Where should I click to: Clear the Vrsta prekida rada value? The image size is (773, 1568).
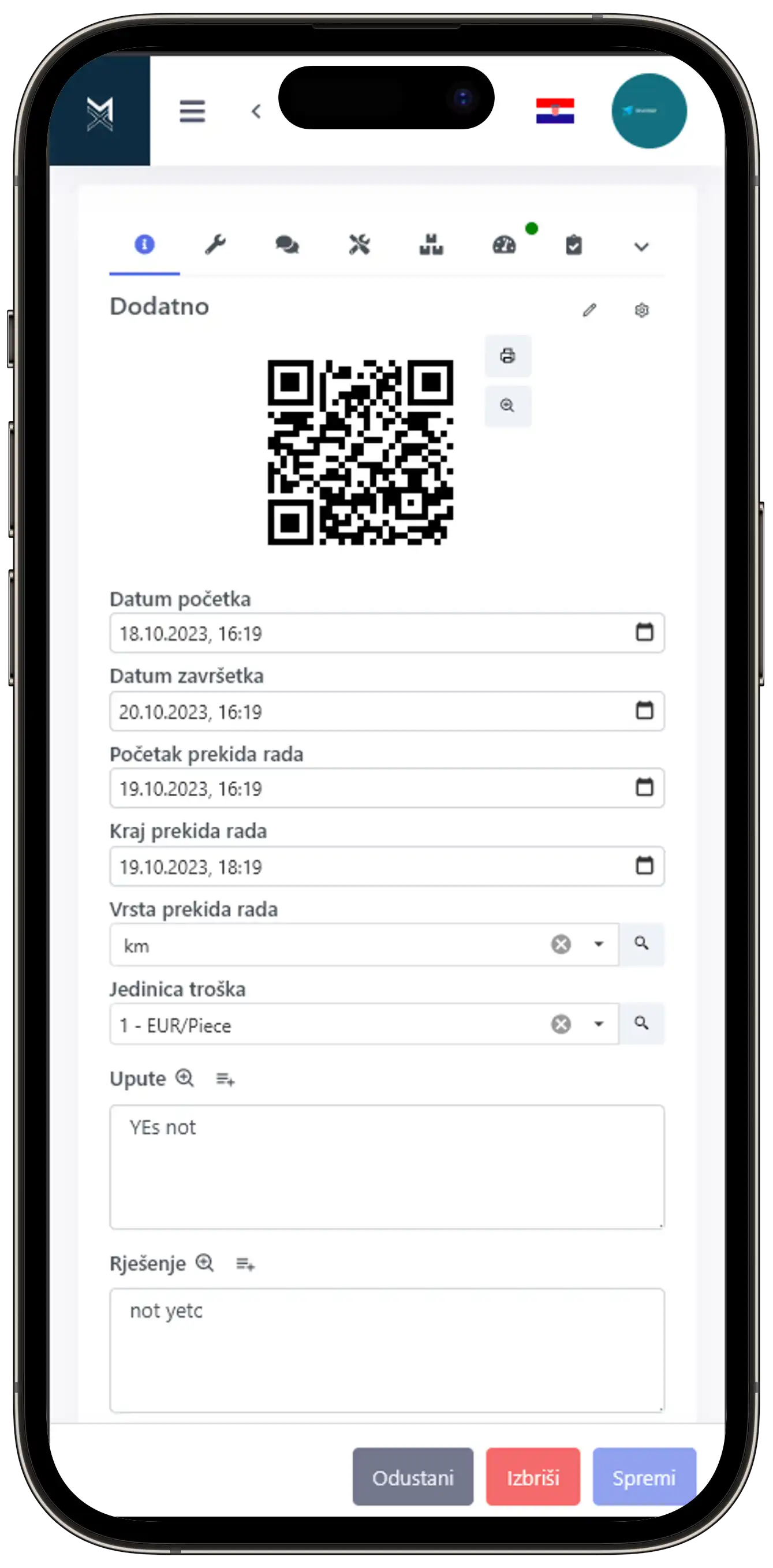coord(561,944)
